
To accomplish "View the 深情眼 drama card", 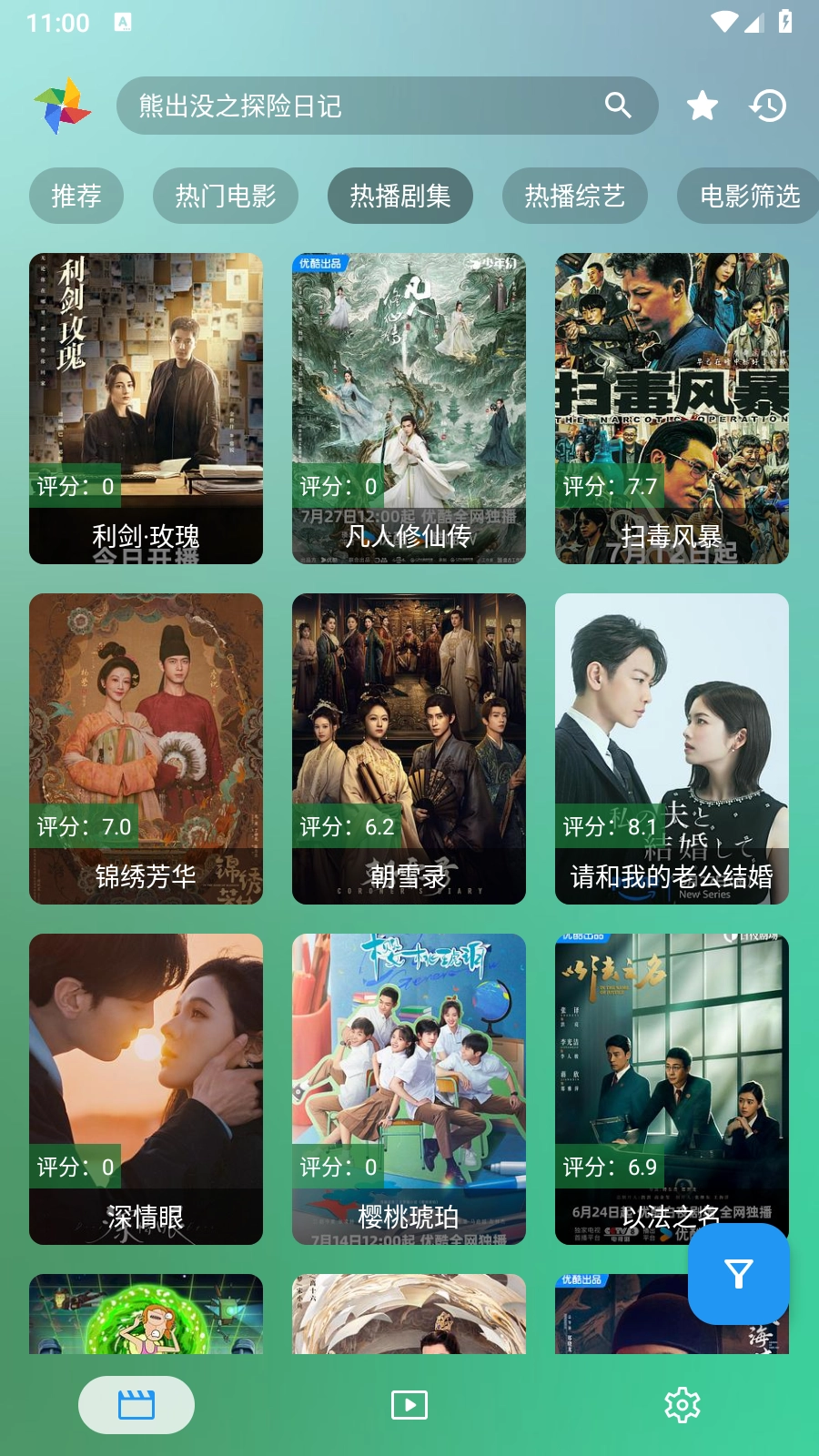I will tap(146, 1088).
